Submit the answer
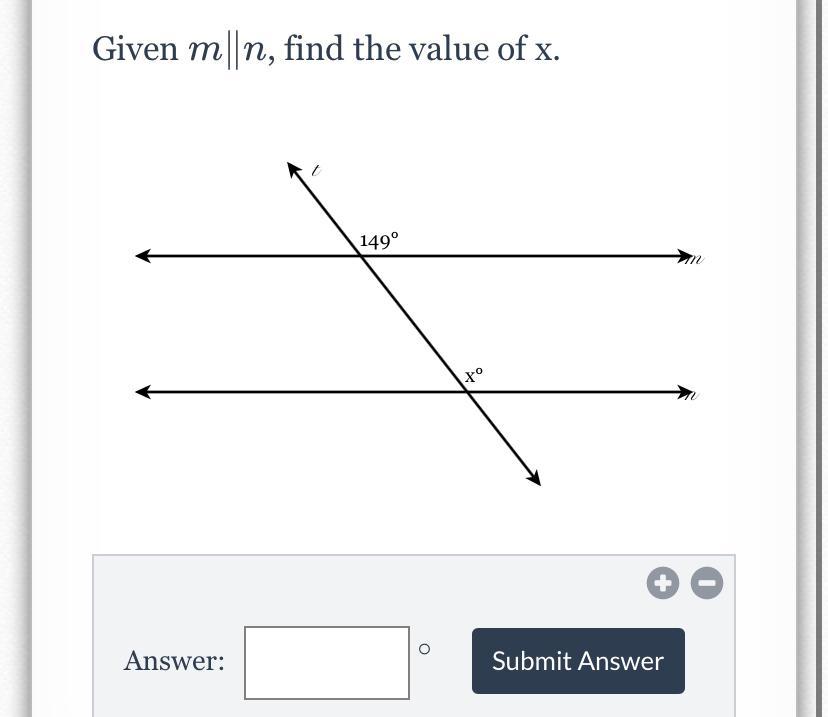The height and width of the screenshot is (717, 828). pyautogui.click(x=578, y=661)
